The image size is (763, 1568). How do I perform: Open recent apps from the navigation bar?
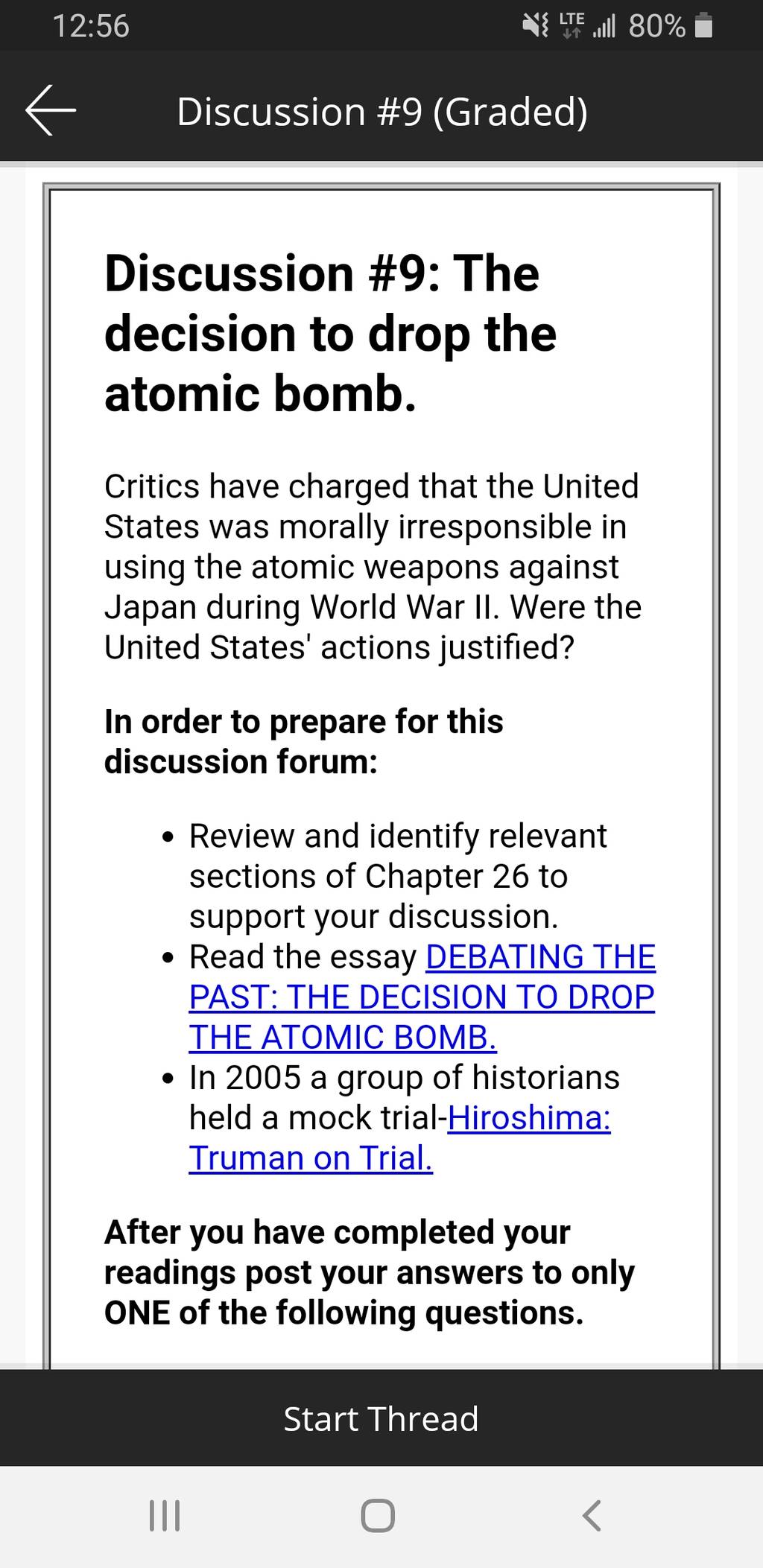click(x=165, y=1515)
